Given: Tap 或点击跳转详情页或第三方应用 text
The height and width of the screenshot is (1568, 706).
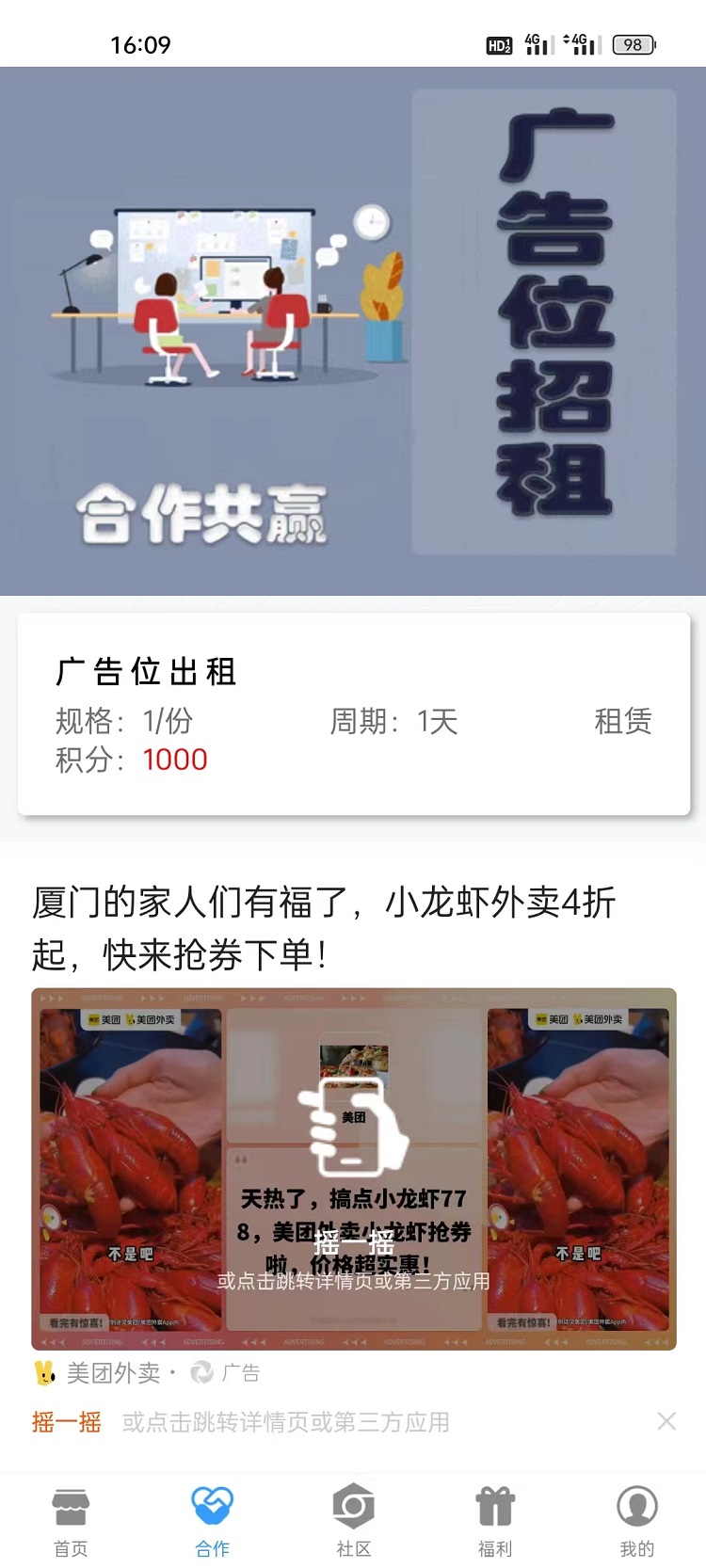Looking at the screenshot, I should click(282, 1423).
